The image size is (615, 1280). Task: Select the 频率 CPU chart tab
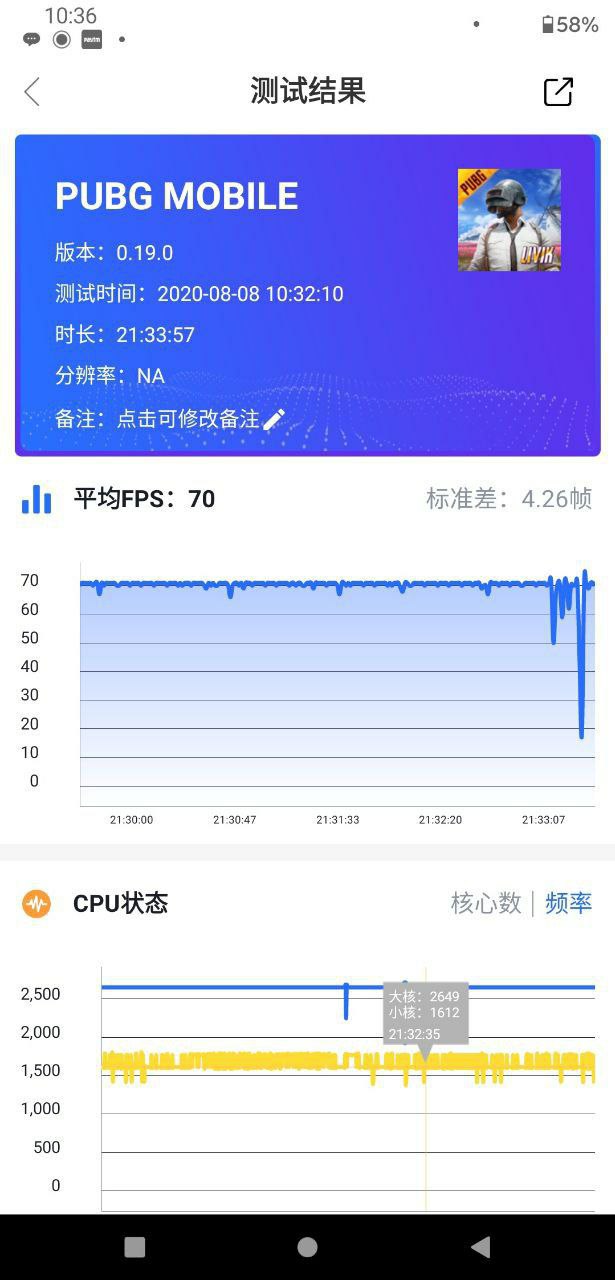pyautogui.click(x=569, y=903)
